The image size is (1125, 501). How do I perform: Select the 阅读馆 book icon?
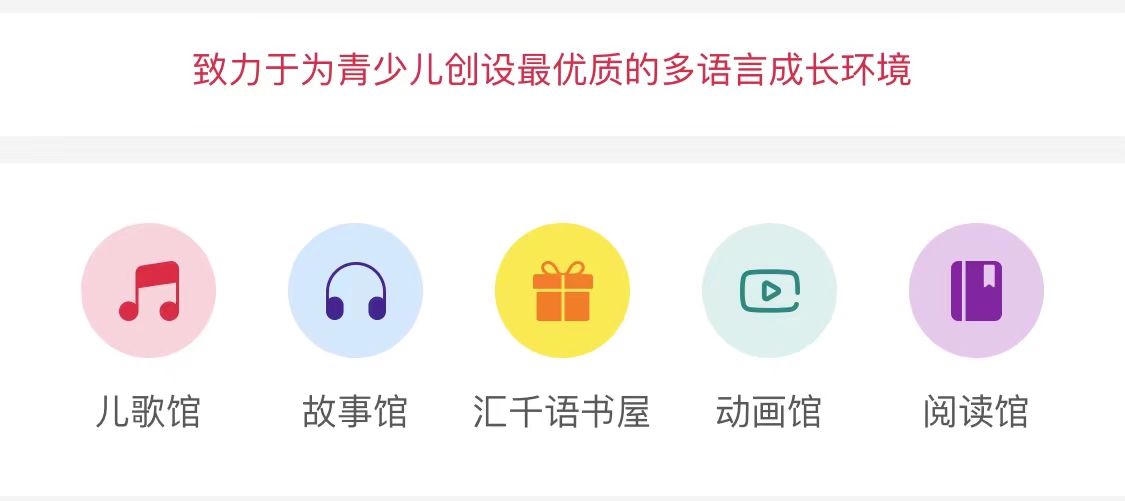976,290
